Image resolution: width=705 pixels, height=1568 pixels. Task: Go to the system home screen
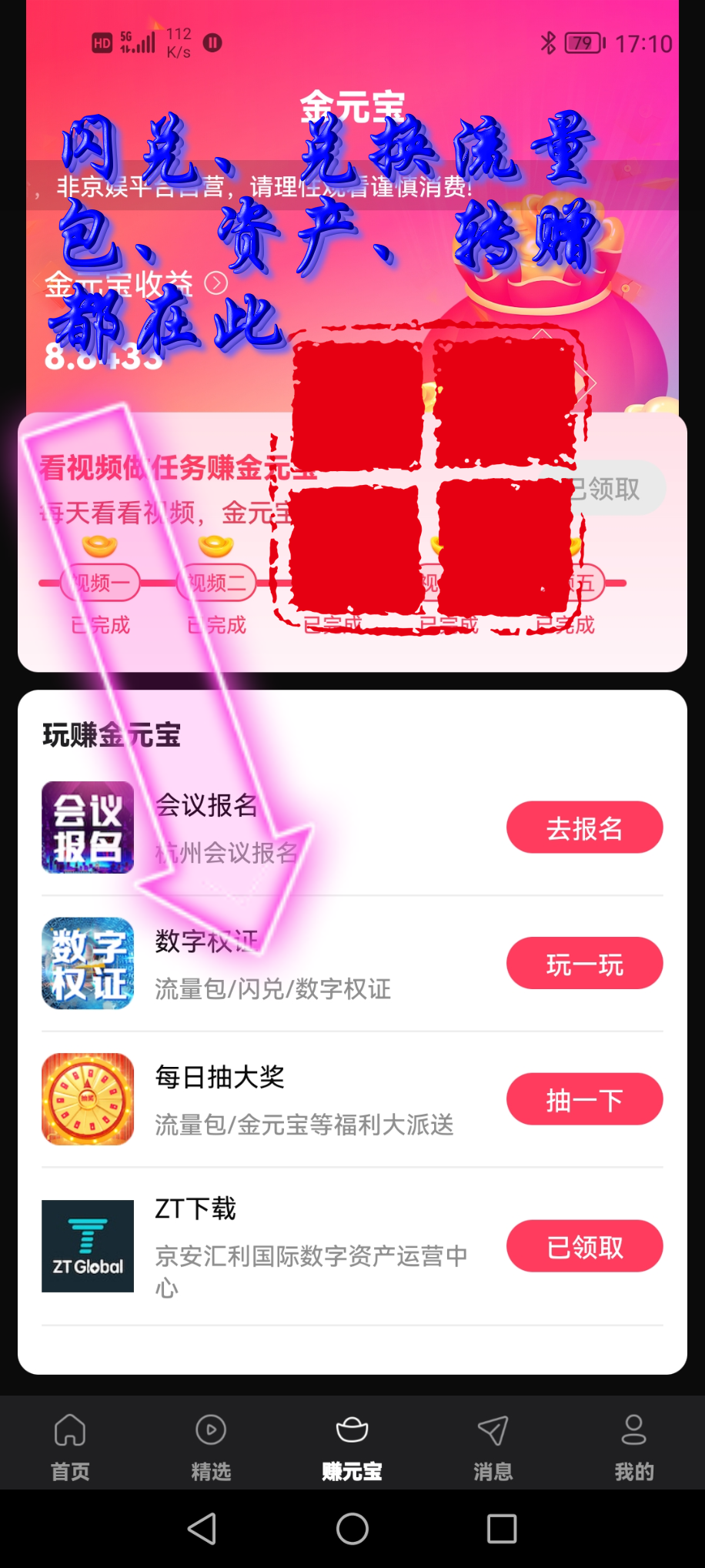coord(352,1529)
